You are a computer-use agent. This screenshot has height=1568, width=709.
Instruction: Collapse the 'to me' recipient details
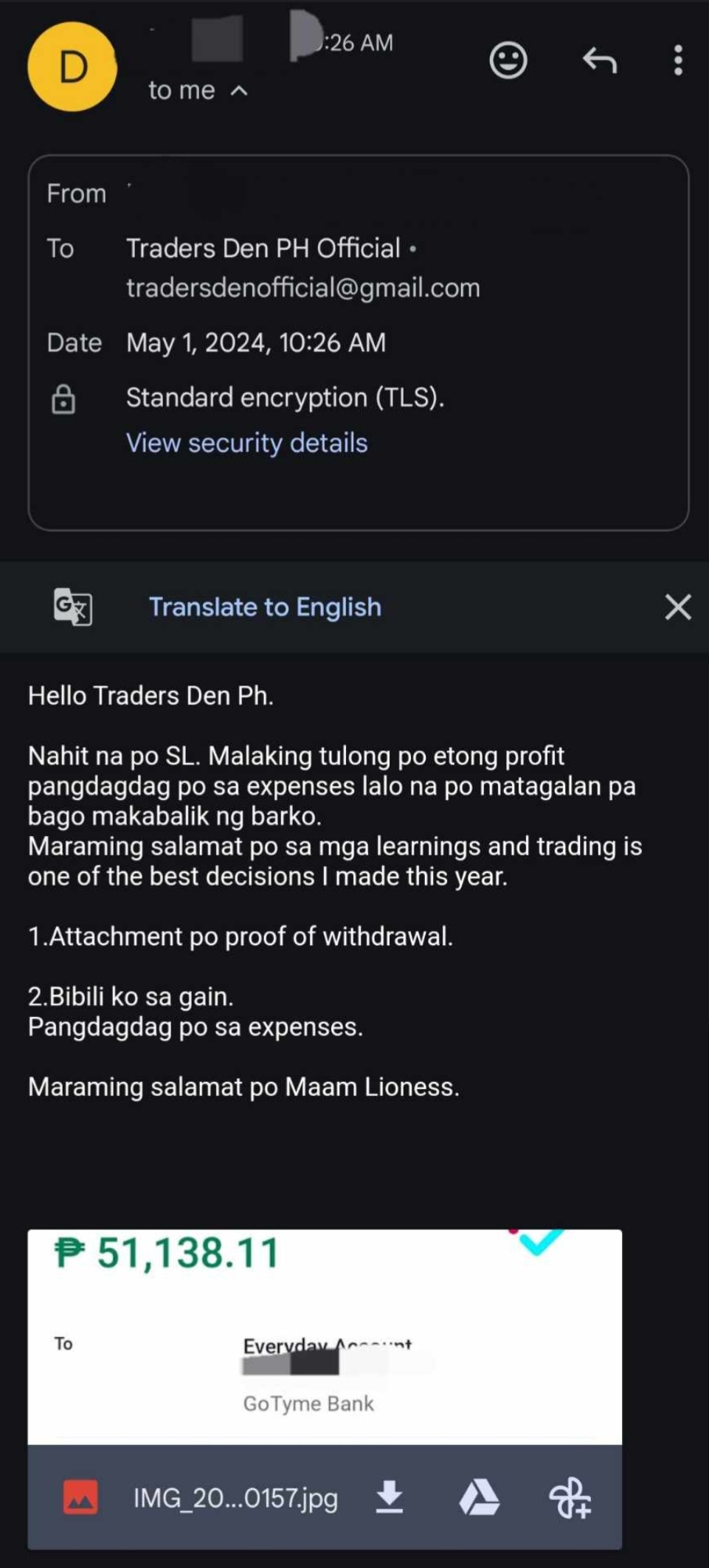pos(238,91)
